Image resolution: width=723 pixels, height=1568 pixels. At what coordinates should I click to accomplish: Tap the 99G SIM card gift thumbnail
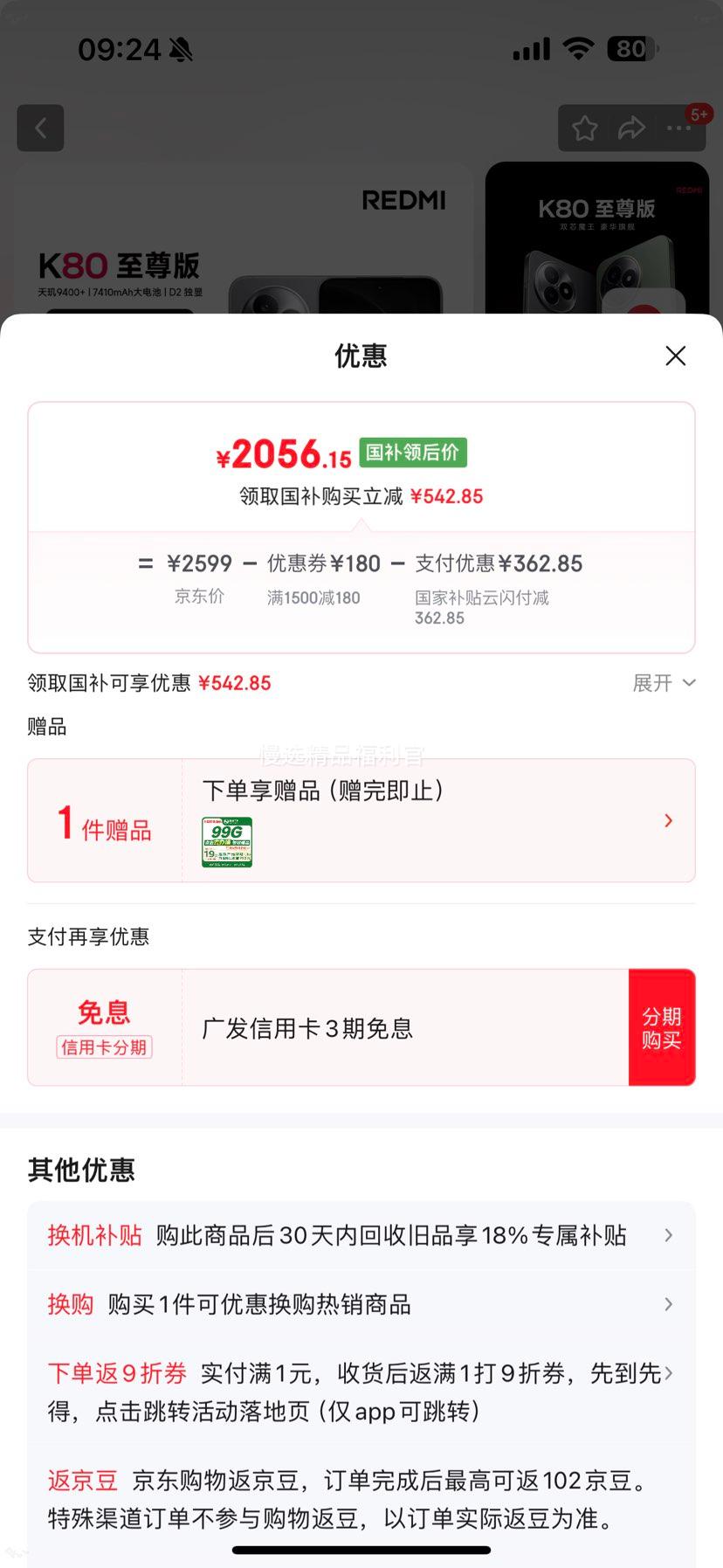tap(226, 841)
